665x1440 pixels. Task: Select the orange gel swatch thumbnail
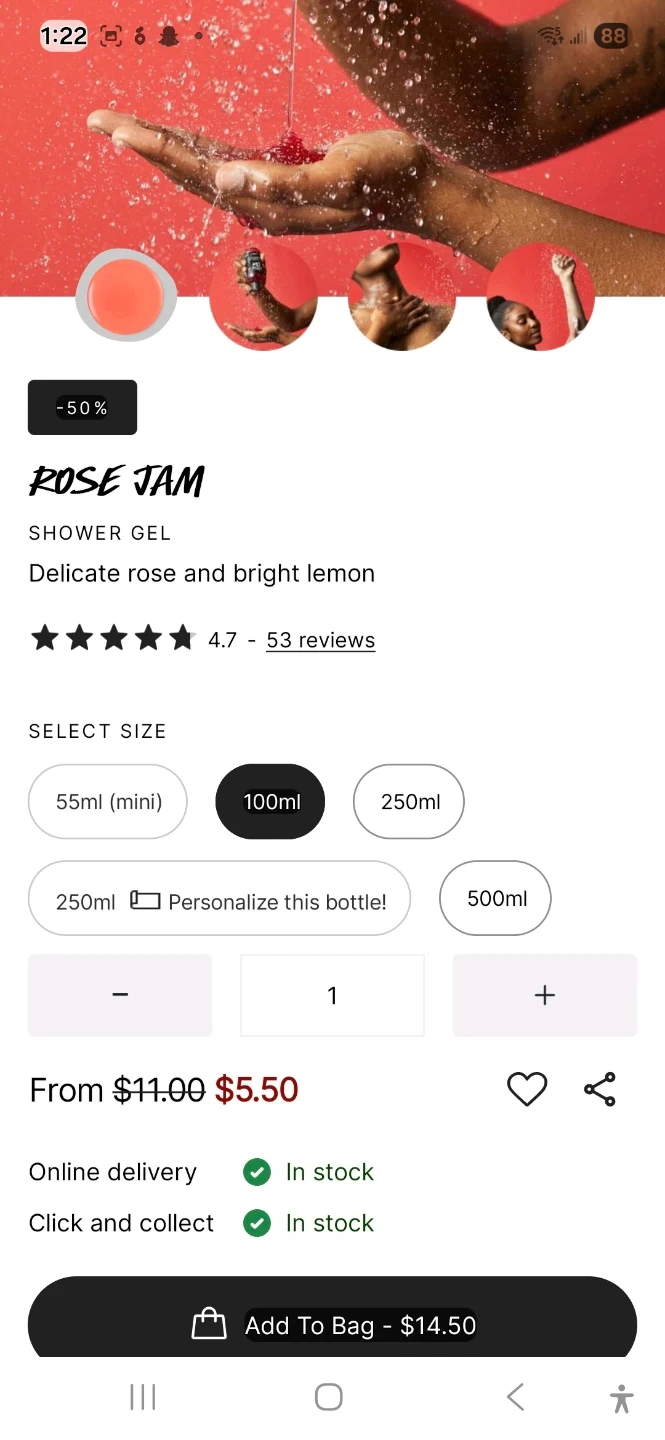pyautogui.click(x=126, y=296)
